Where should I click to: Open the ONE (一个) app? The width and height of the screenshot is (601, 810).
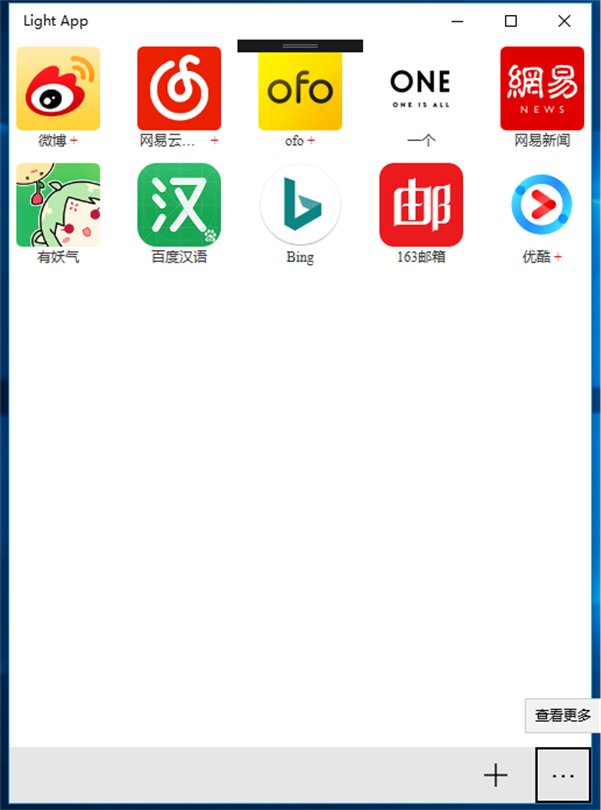(421, 89)
